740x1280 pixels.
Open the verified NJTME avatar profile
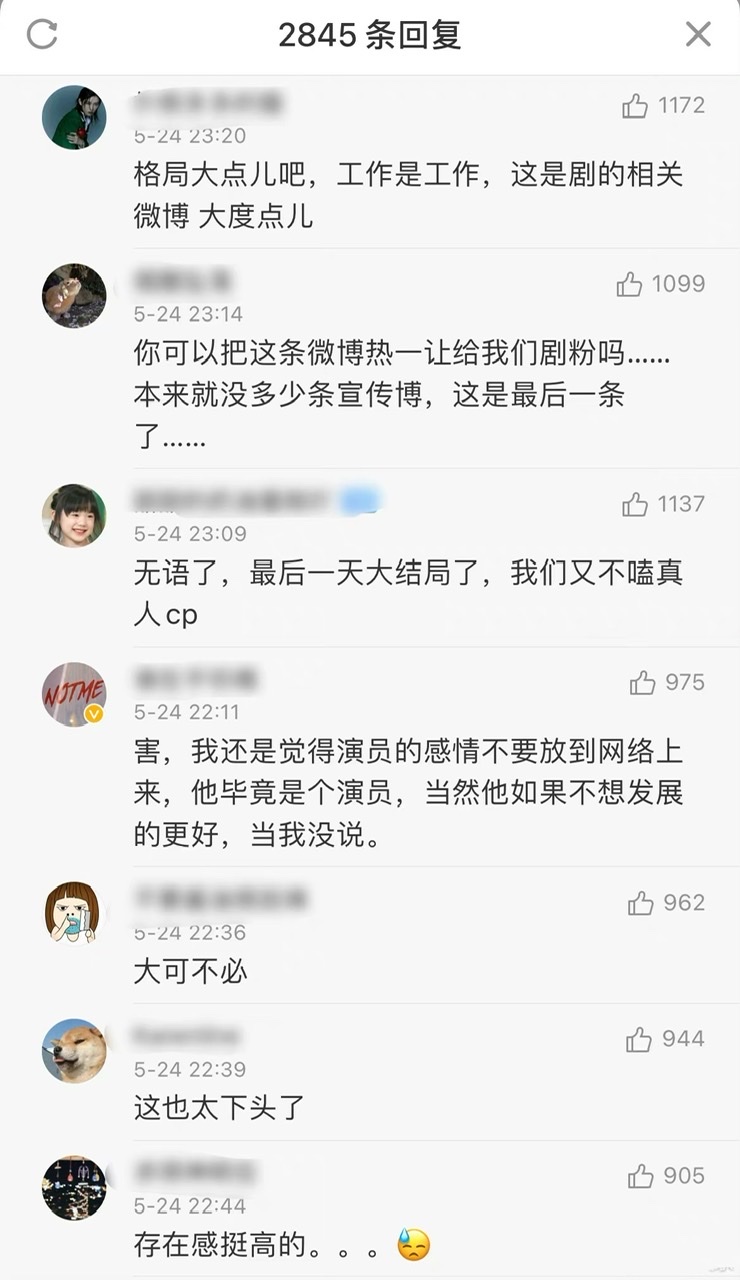pyautogui.click(x=74, y=694)
